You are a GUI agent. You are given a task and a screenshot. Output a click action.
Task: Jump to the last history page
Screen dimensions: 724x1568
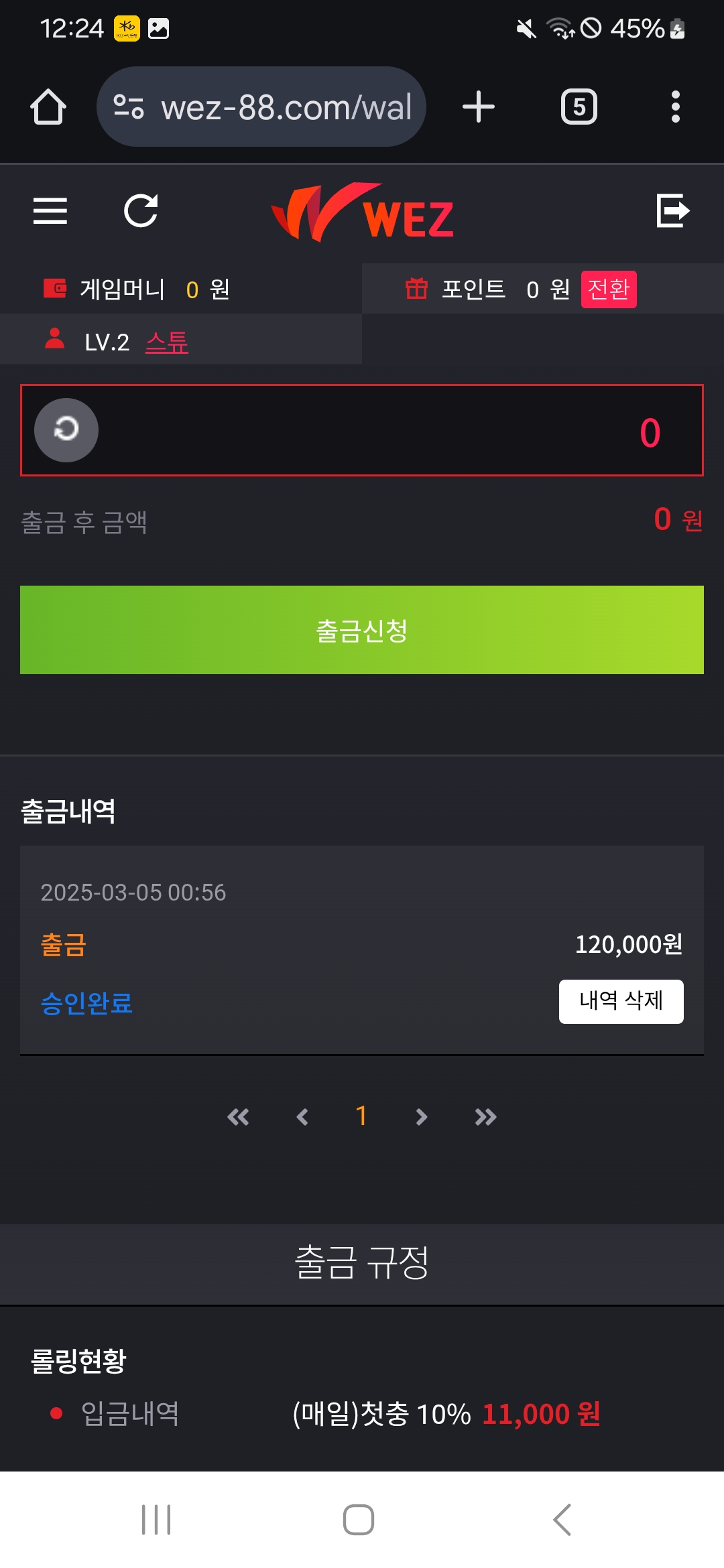485,1116
